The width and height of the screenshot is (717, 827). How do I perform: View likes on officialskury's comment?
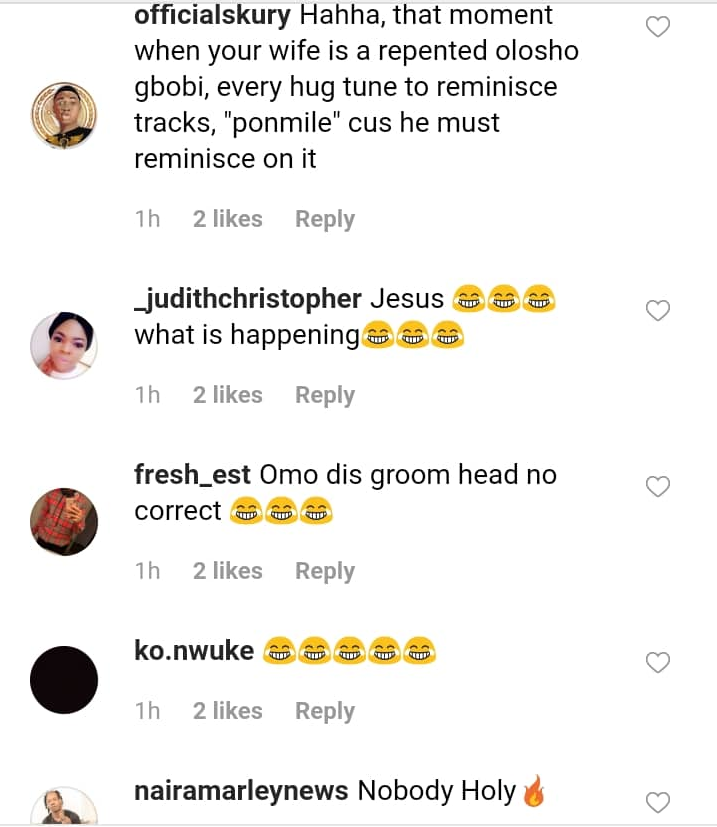(x=227, y=219)
